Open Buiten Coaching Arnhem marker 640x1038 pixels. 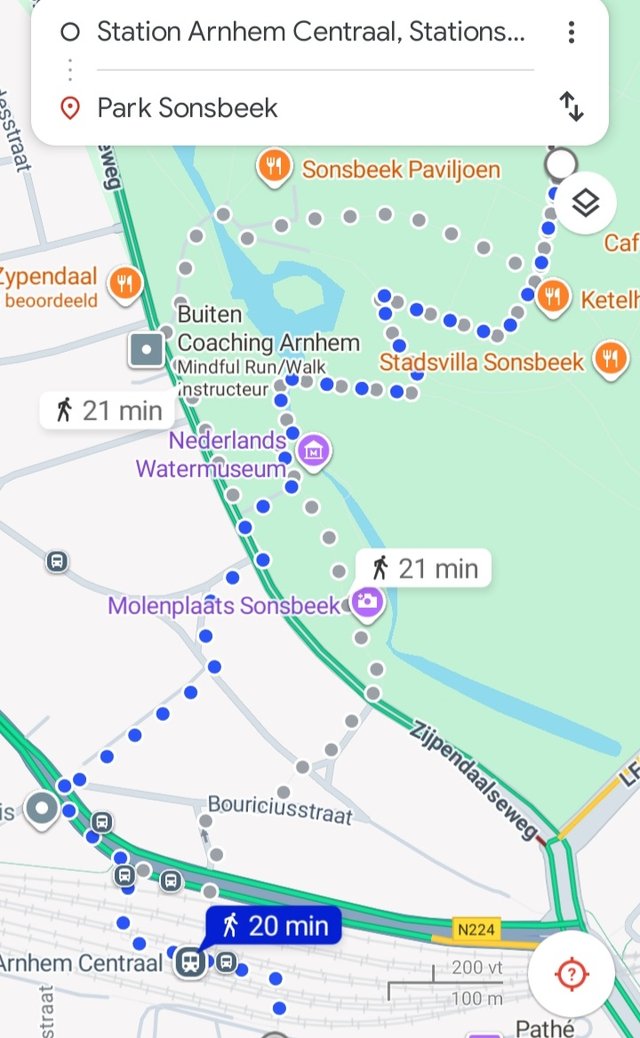click(x=147, y=350)
